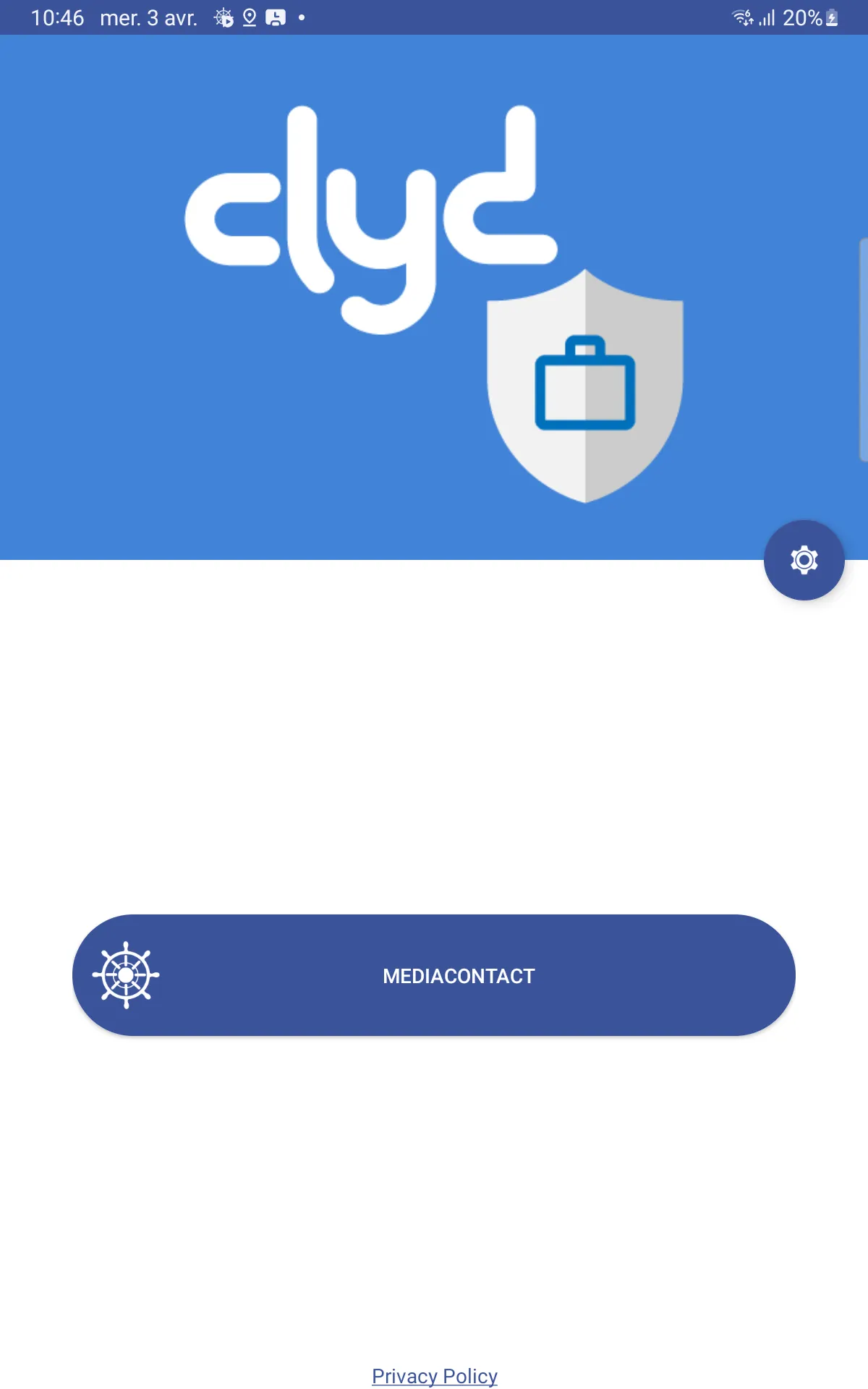This screenshot has height=1389, width=868.
Task: Tap the MEDIACONTACT button label text
Action: coord(459,975)
